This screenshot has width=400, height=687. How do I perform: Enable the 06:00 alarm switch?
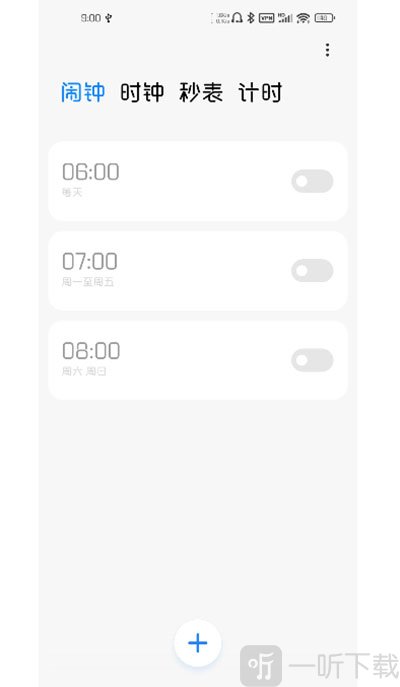(312, 181)
